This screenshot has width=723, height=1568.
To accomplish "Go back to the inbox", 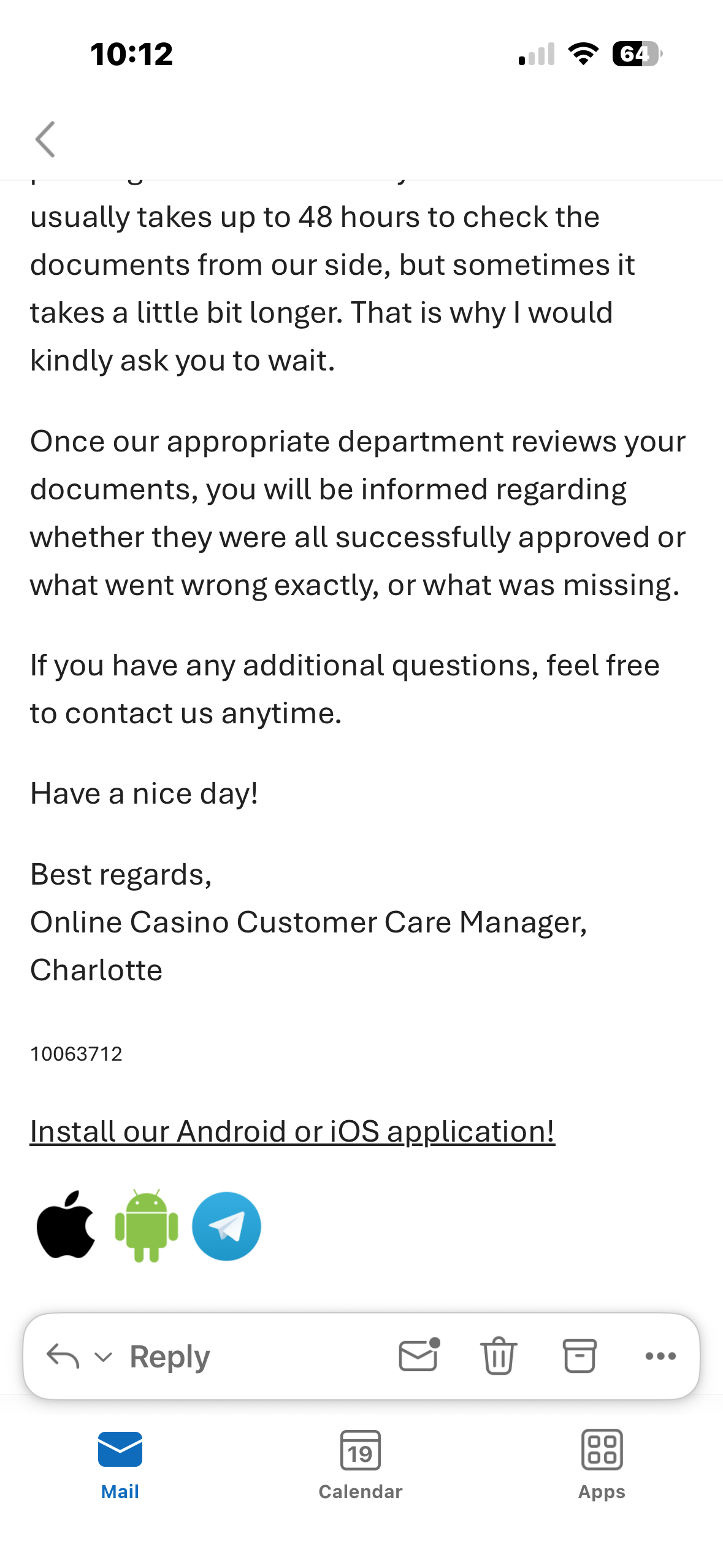I will tap(45, 139).
